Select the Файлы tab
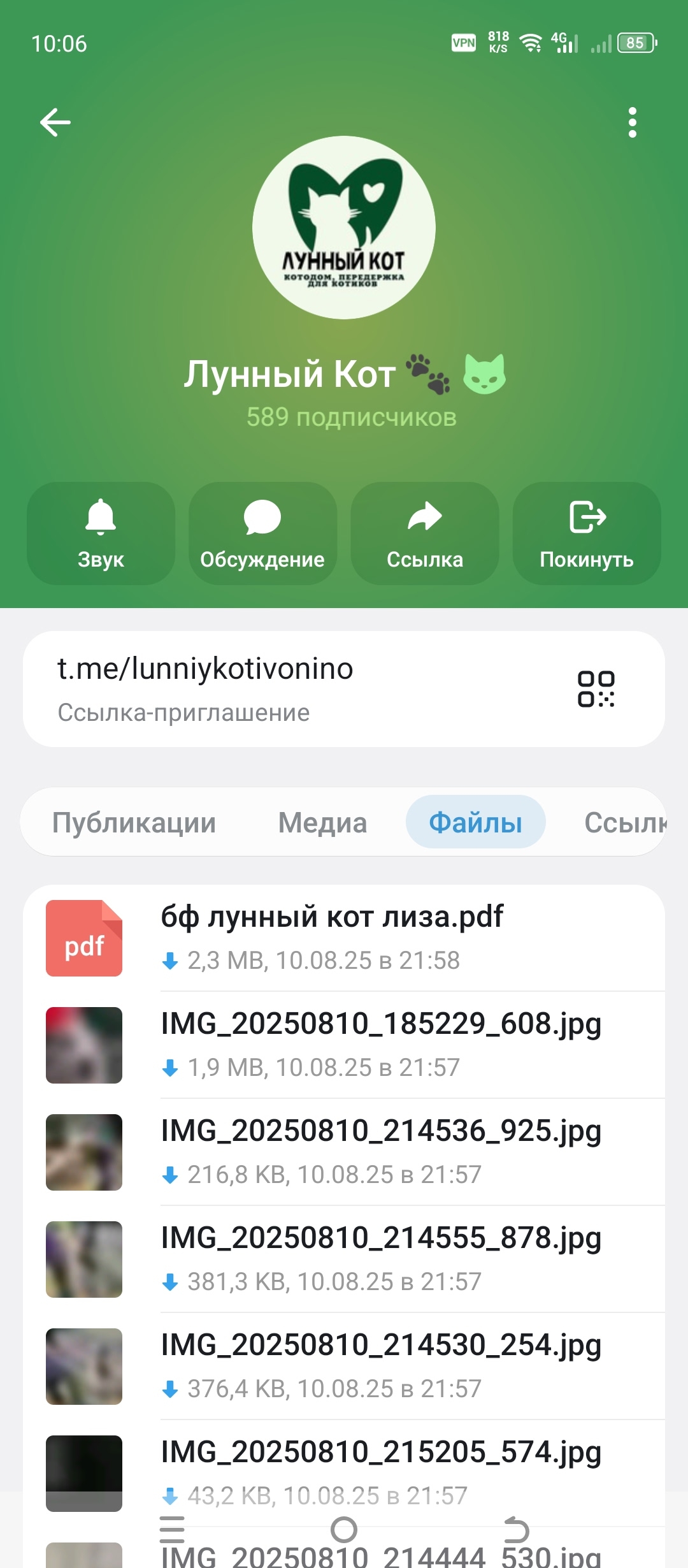This screenshot has height=1568, width=688. [x=475, y=822]
